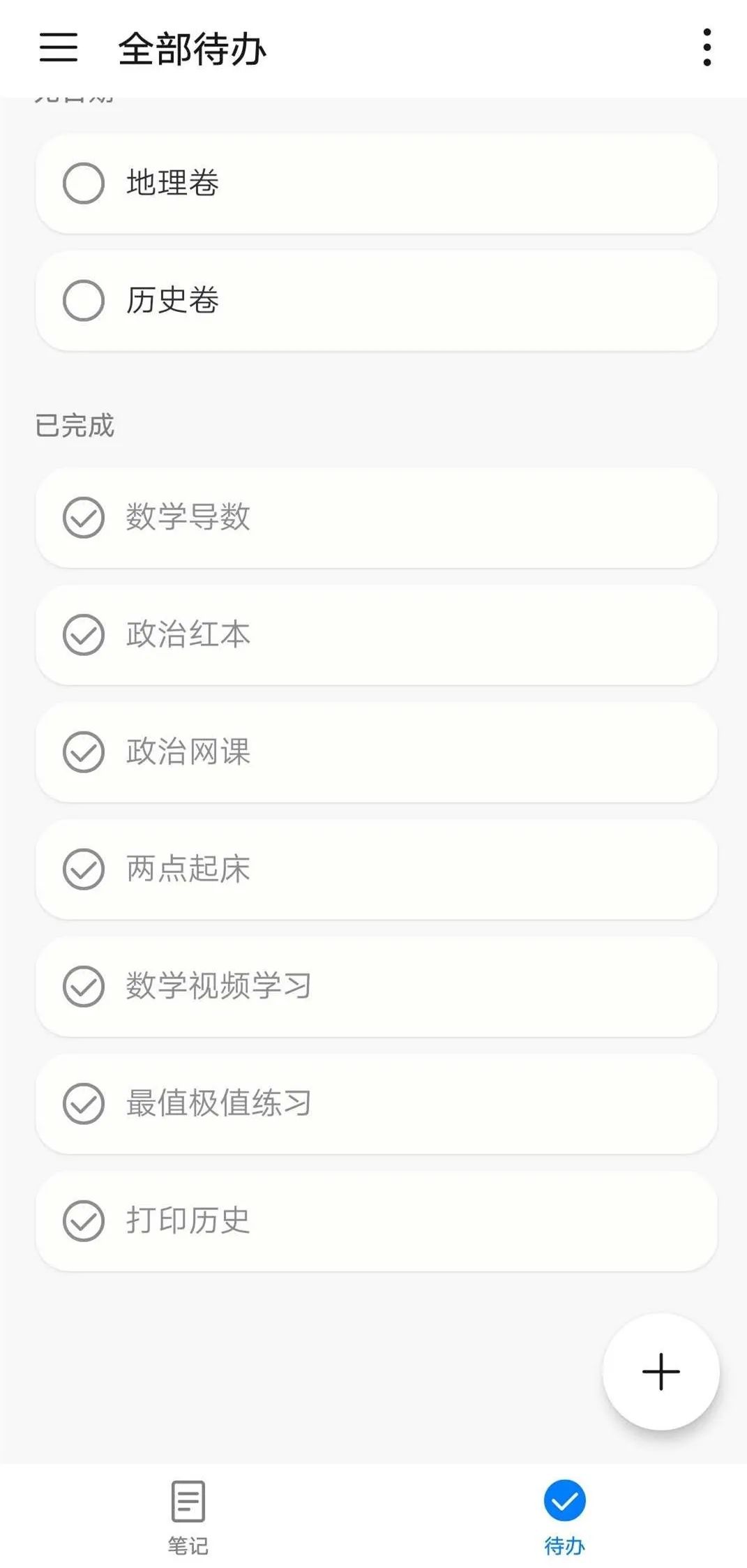Viewport: 747px width, 1568px height.
Task: Uncheck the completed 数学导数 item
Action: [x=84, y=517]
